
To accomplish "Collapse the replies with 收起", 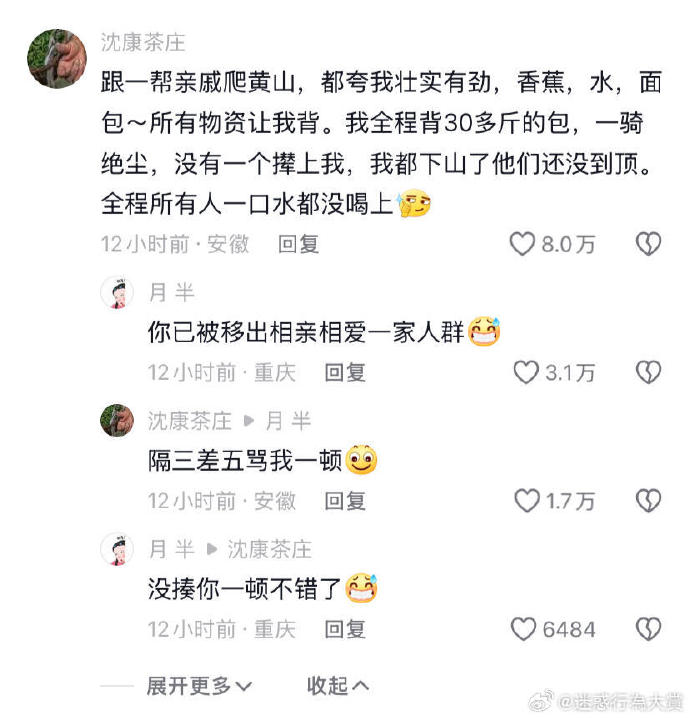I will coord(337,686).
